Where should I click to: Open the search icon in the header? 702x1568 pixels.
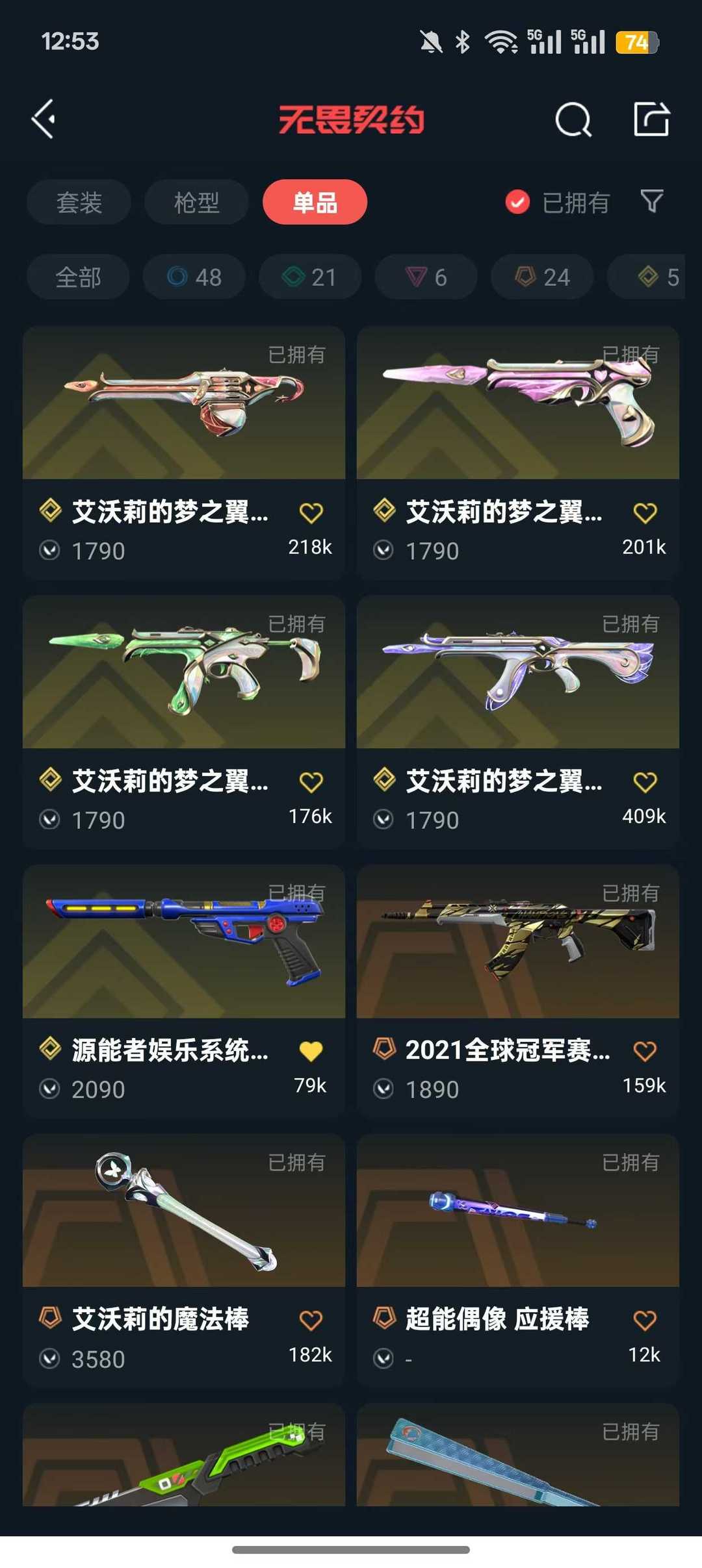coord(573,120)
